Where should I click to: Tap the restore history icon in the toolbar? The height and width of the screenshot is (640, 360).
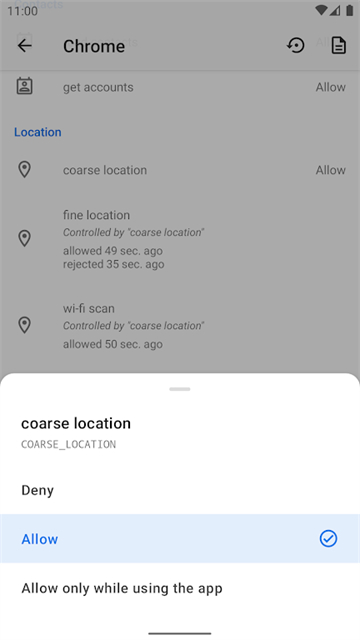(x=296, y=45)
